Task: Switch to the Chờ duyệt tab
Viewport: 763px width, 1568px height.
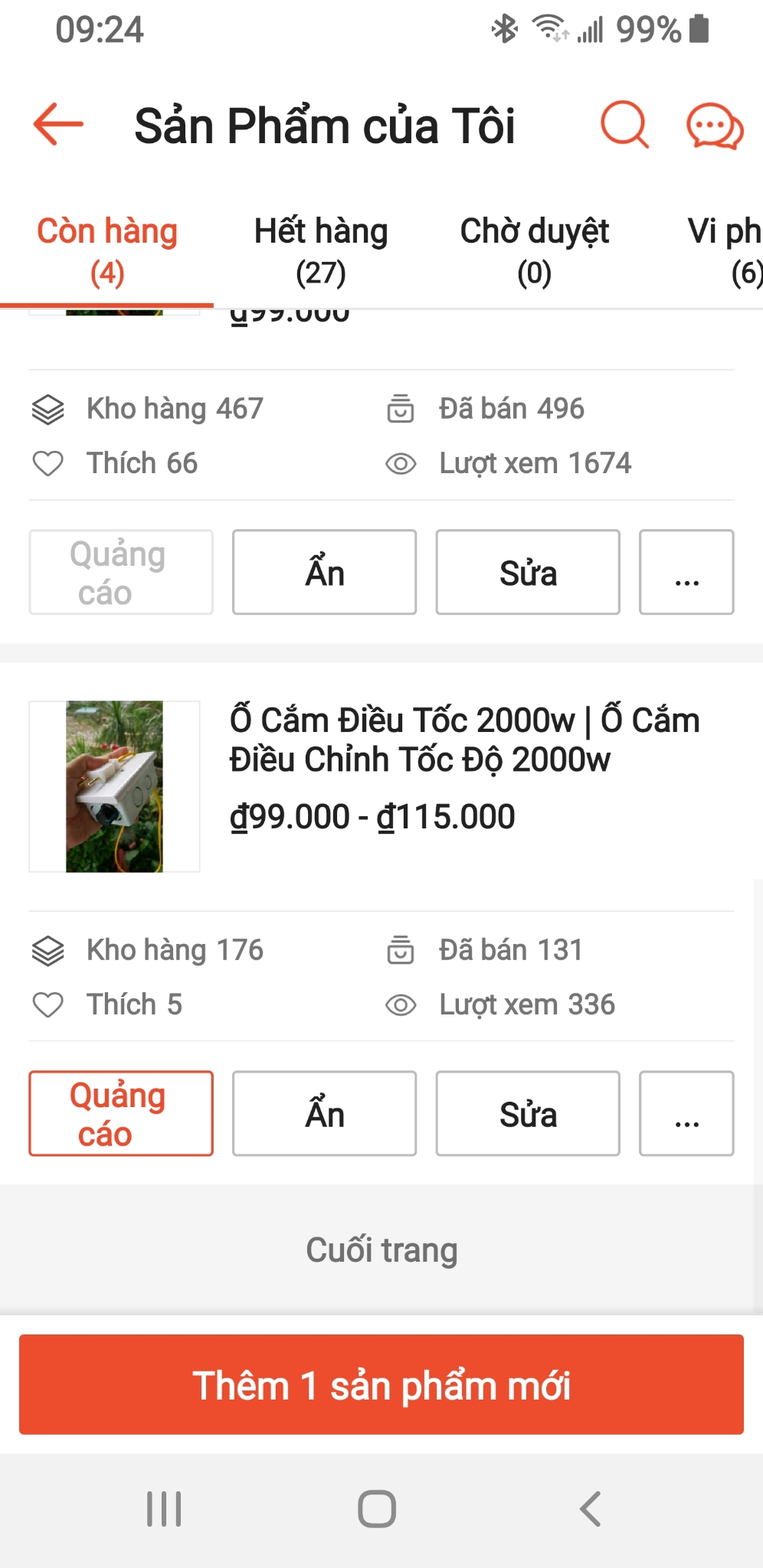Action: [535, 251]
